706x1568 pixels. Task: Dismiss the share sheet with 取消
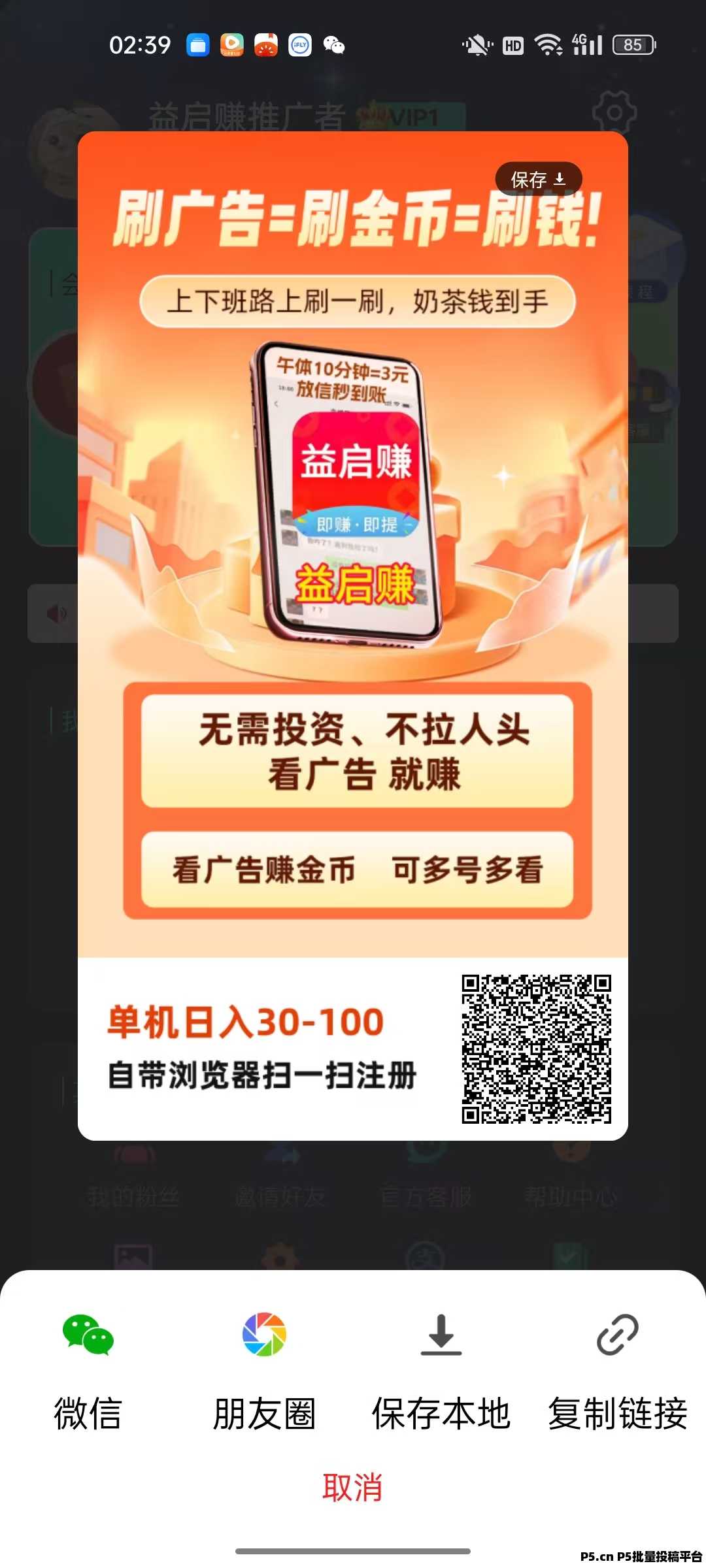(x=352, y=1488)
